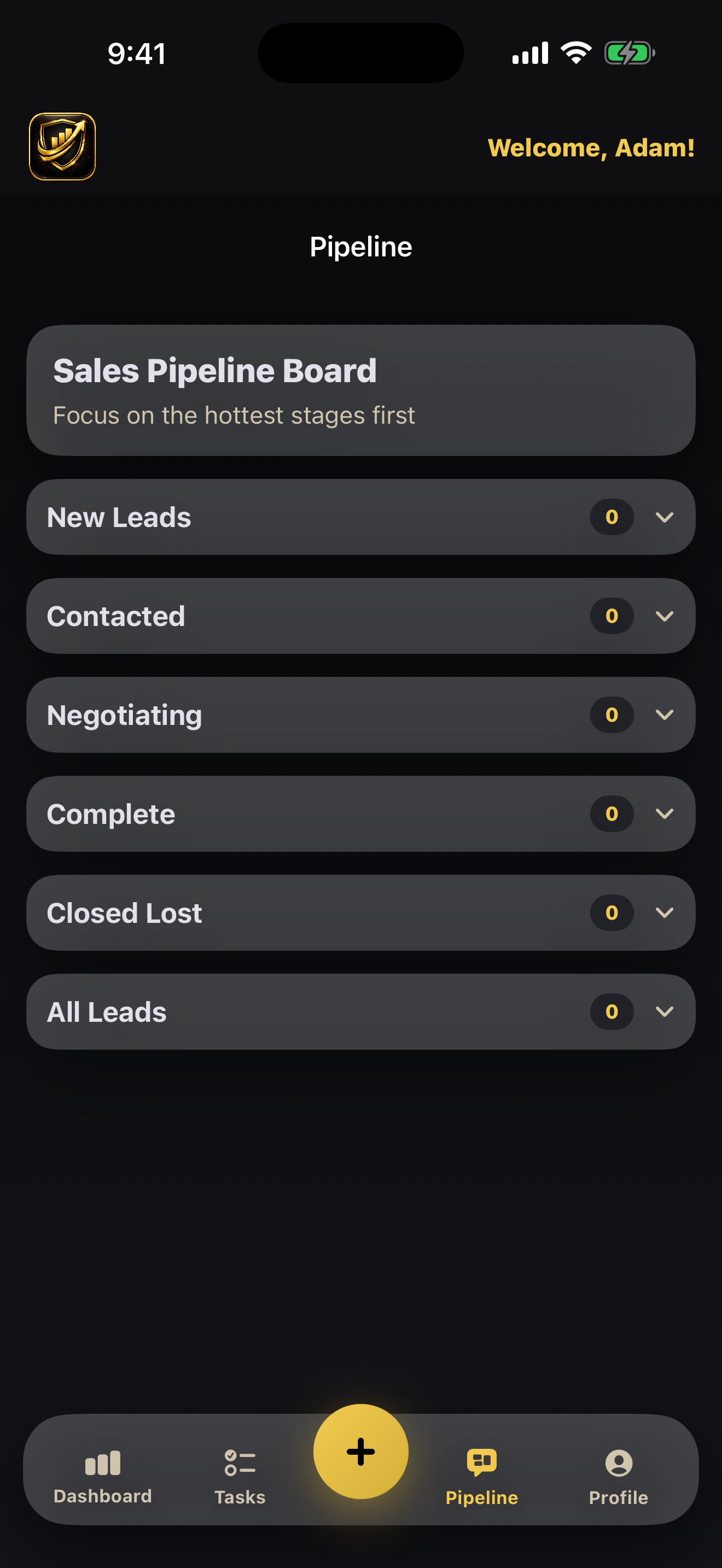Tap the Wi-Fi indicator in the status bar
The width and height of the screenshot is (722, 1568).
point(575,53)
